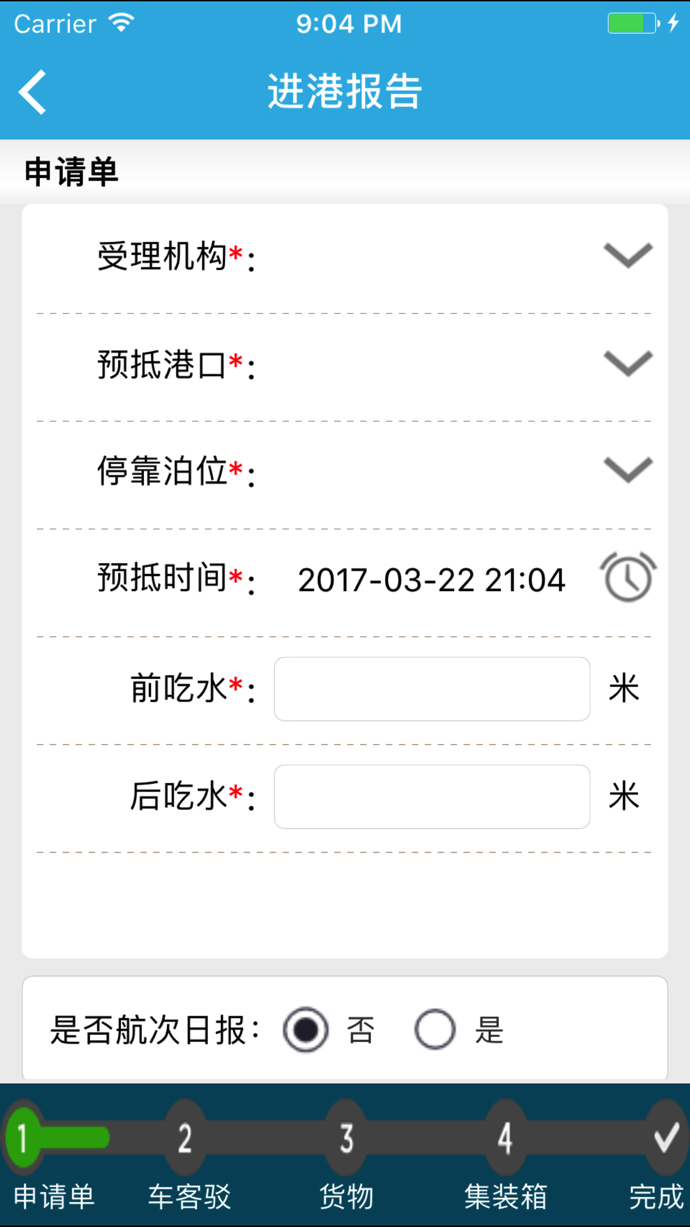The height and width of the screenshot is (1227, 690).
Task: Switch to step 3 货物
Action: pos(346,1138)
